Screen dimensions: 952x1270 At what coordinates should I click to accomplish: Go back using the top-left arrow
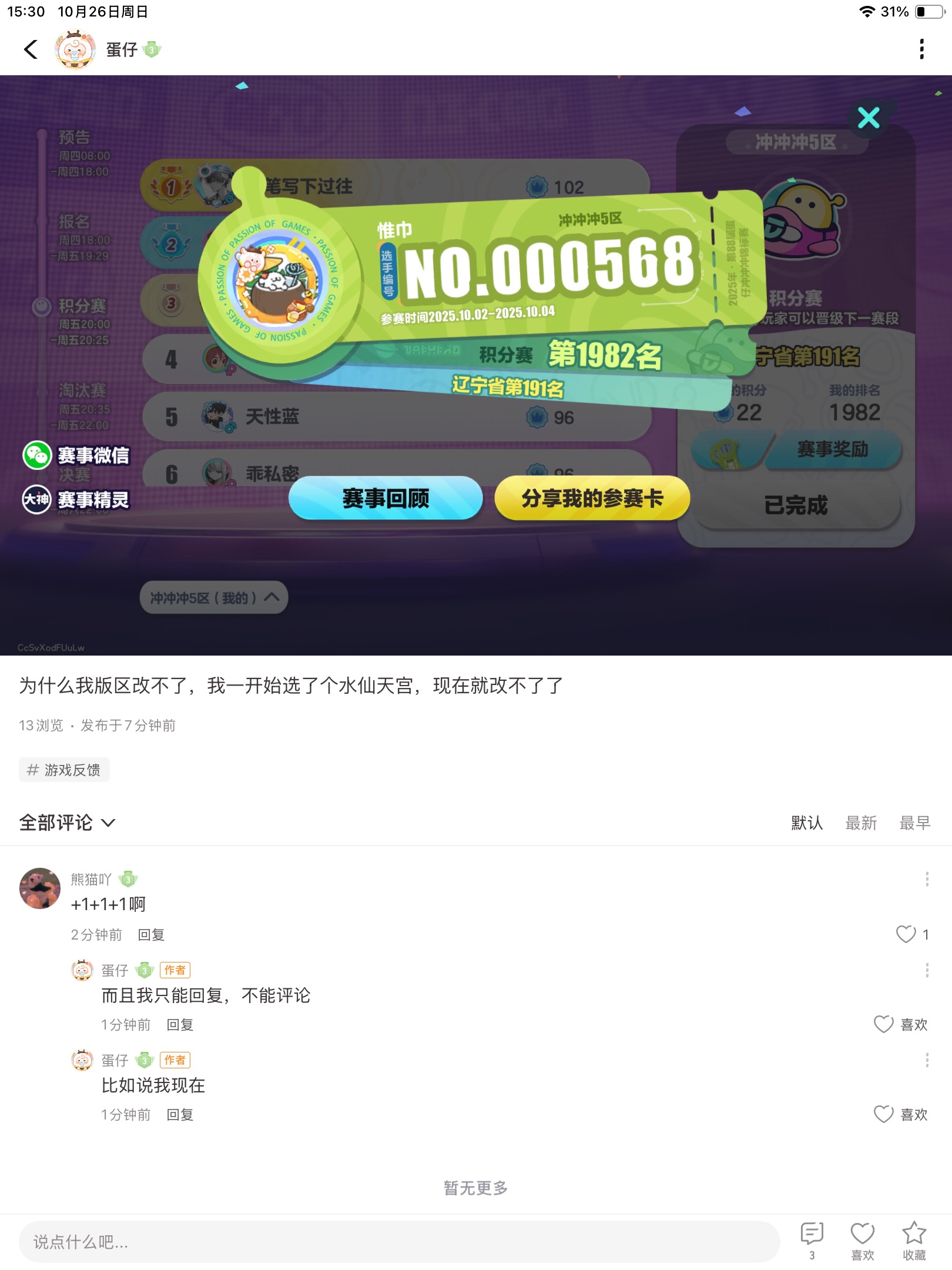click(31, 49)
